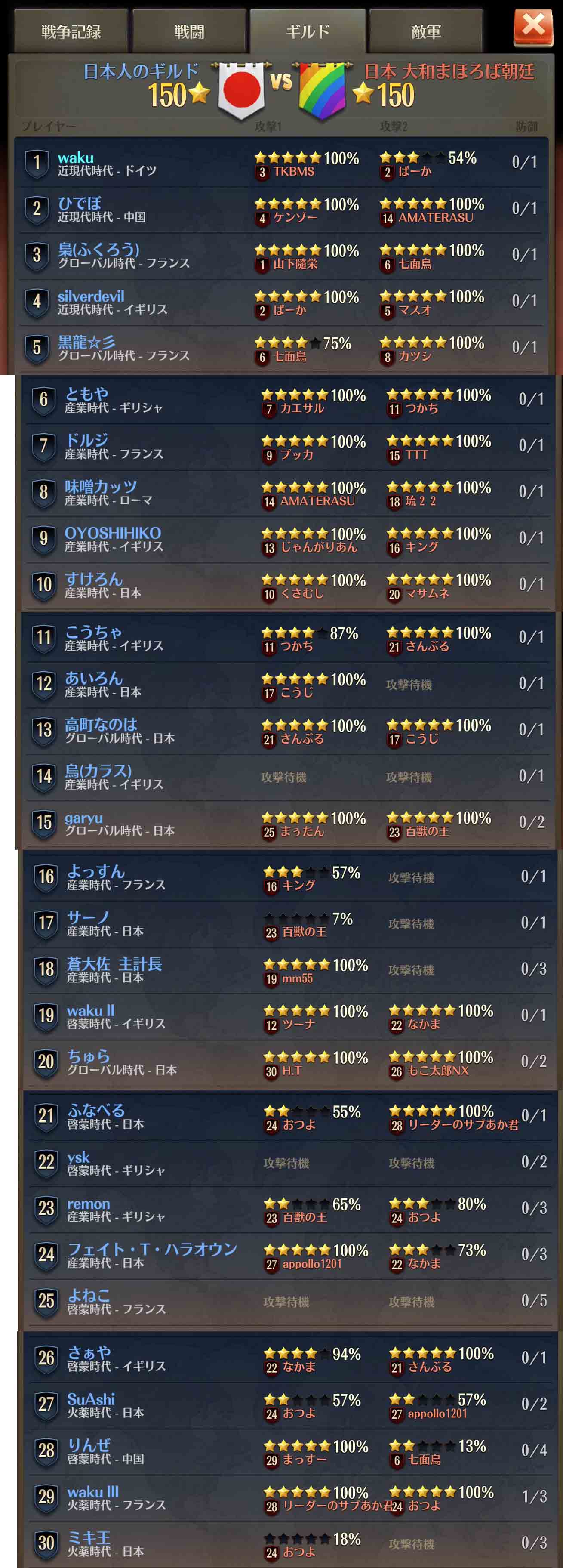This screenshot has height=1568, width=563.
Task: Open player OYOSHIHIKO's row
Action: 113,533
